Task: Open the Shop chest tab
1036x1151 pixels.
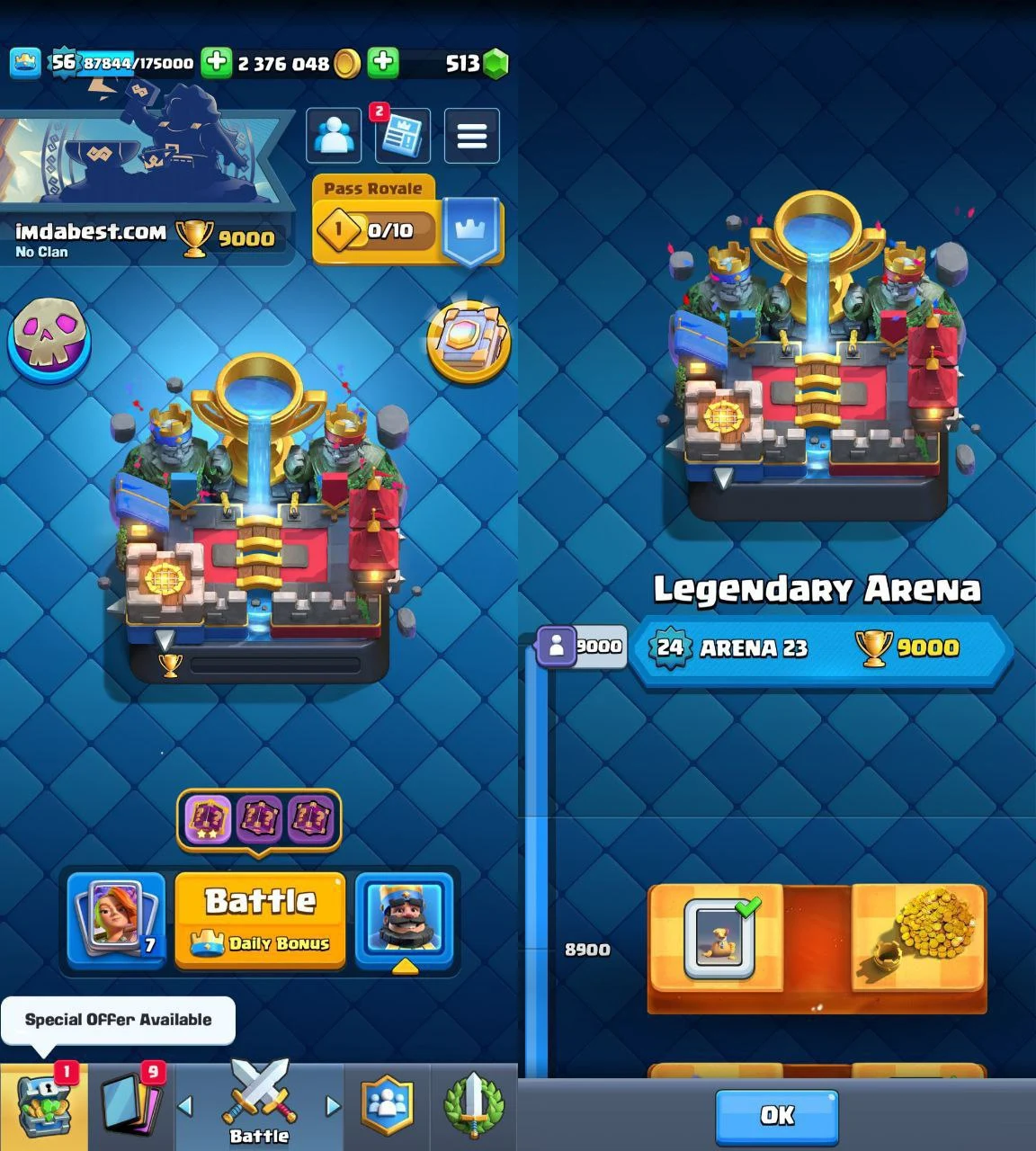Action: tap(43, 1108)
